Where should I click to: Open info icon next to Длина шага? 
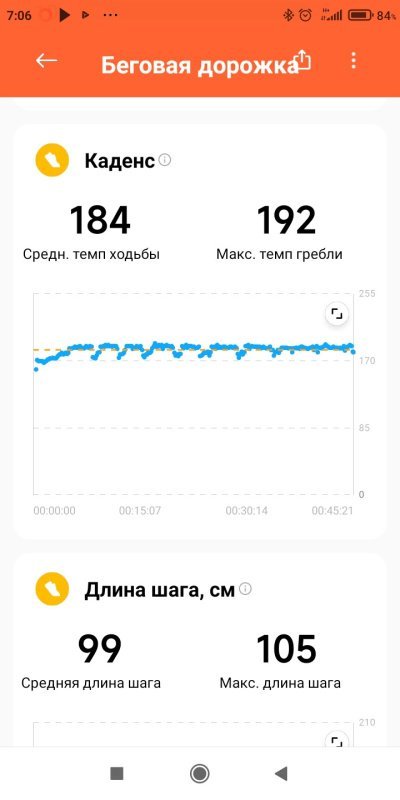pos(245,589)
